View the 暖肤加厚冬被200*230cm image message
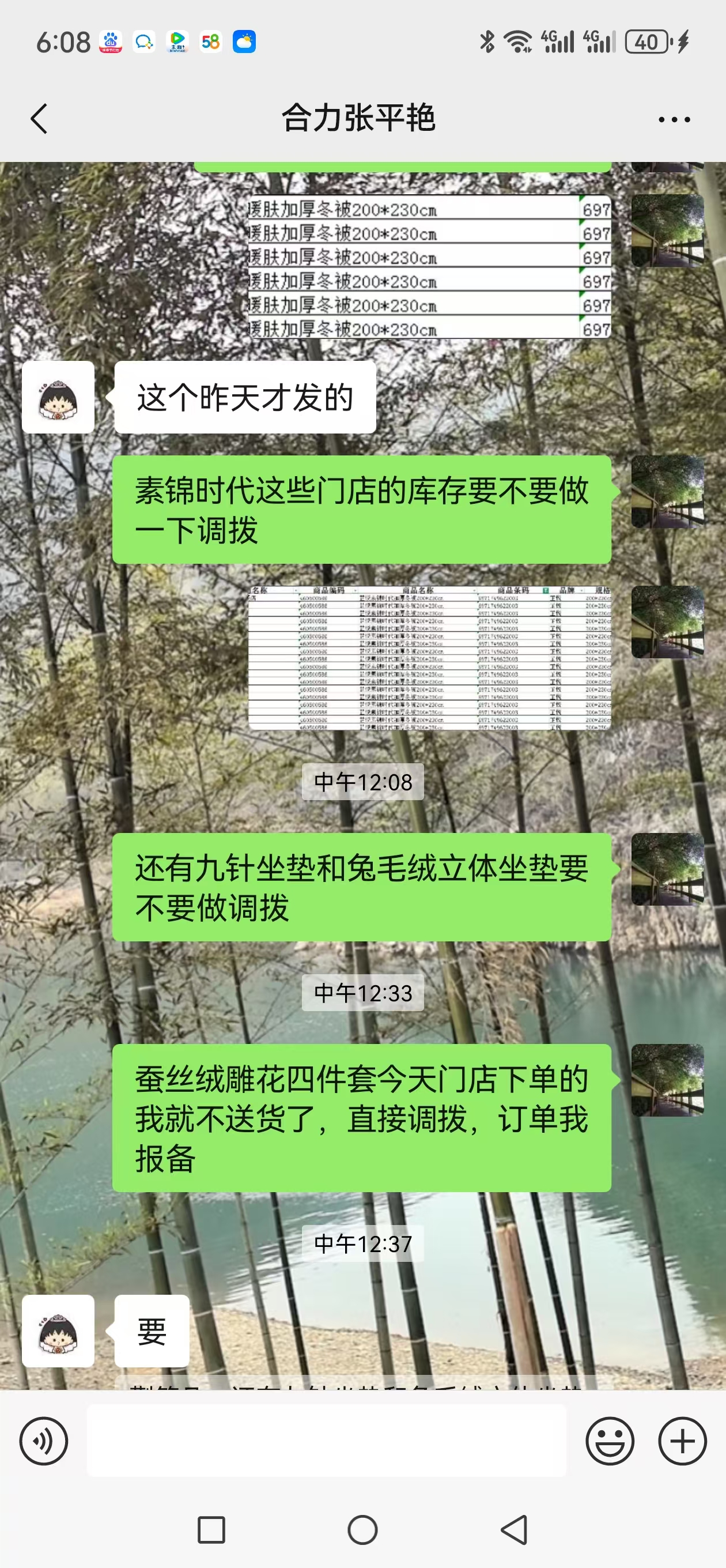Image resolution: width=726 pixels, height=1568 pixels. pos(429,266)
